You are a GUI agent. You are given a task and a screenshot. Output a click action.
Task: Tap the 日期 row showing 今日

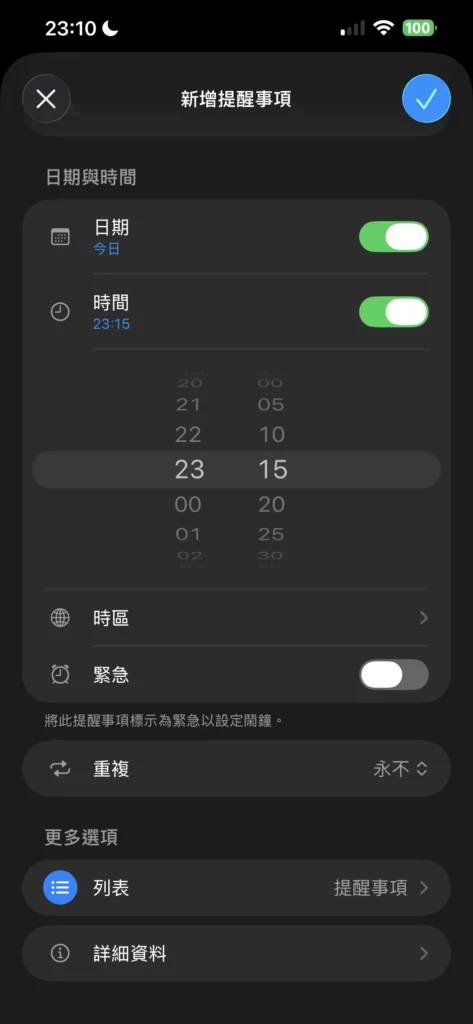pos(196,237)
